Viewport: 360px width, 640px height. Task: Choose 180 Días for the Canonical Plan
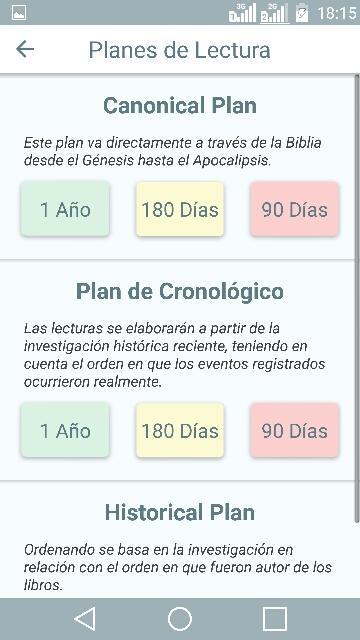coord(180,209)
